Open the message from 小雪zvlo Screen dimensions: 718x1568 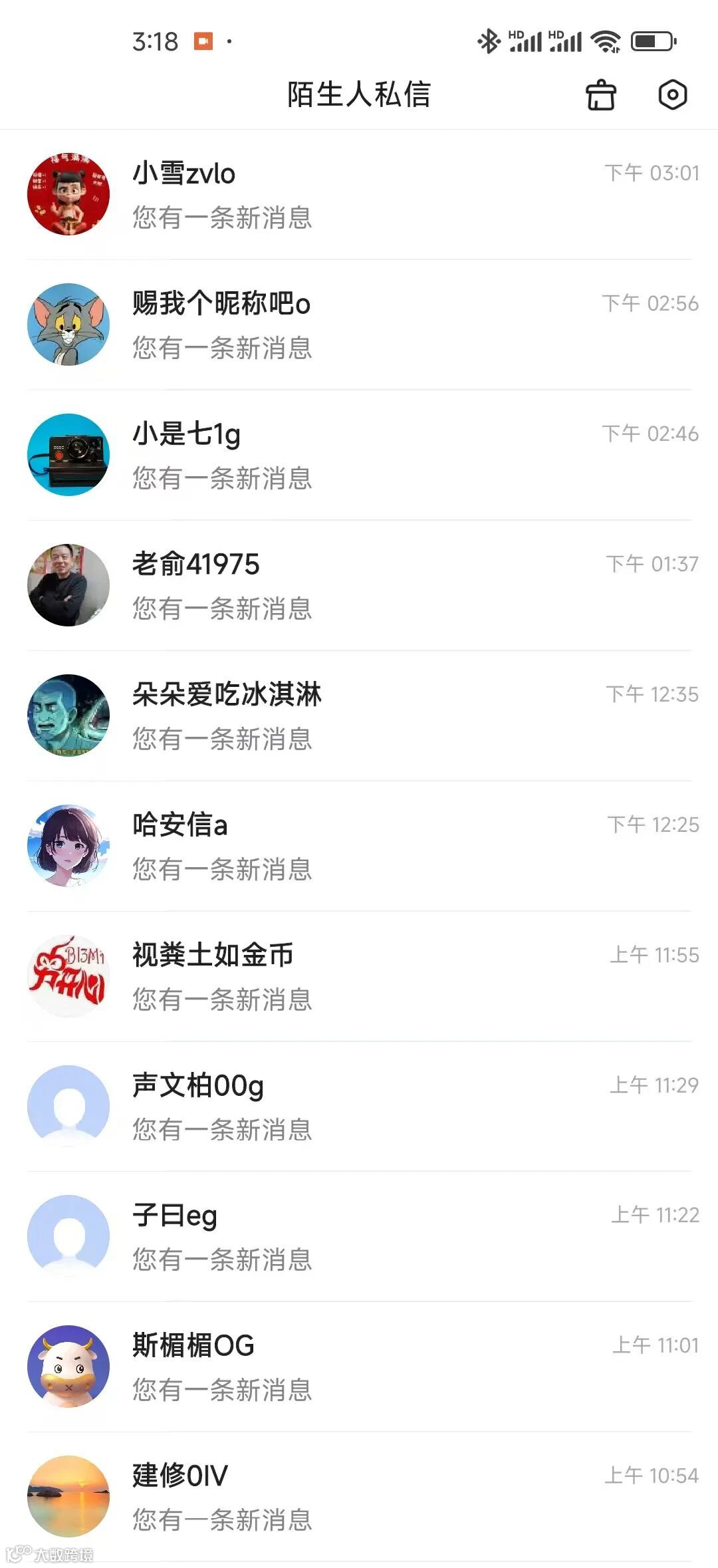point(359,195)
